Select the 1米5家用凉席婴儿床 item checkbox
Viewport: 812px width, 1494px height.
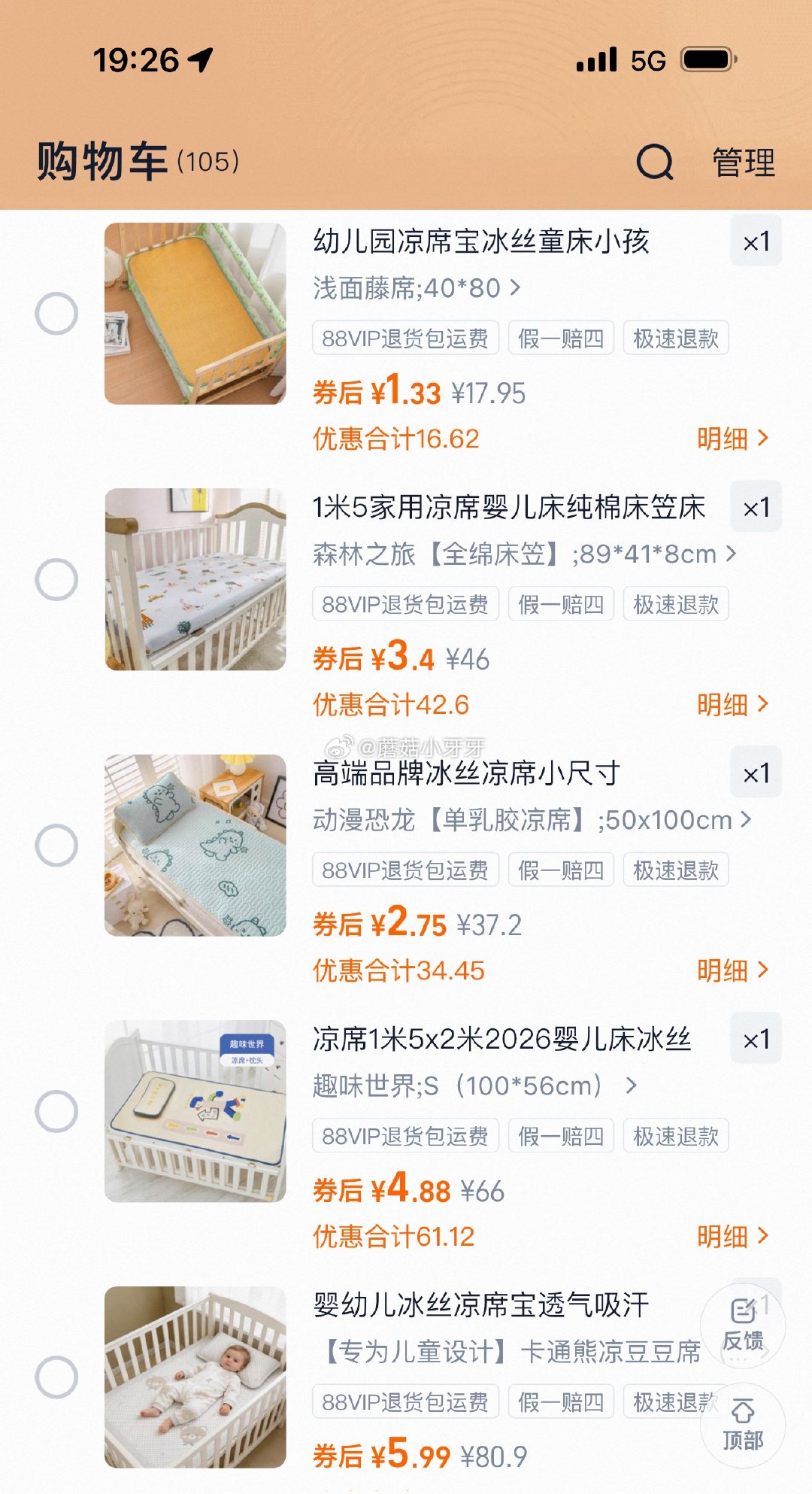(x=56, y=579)
